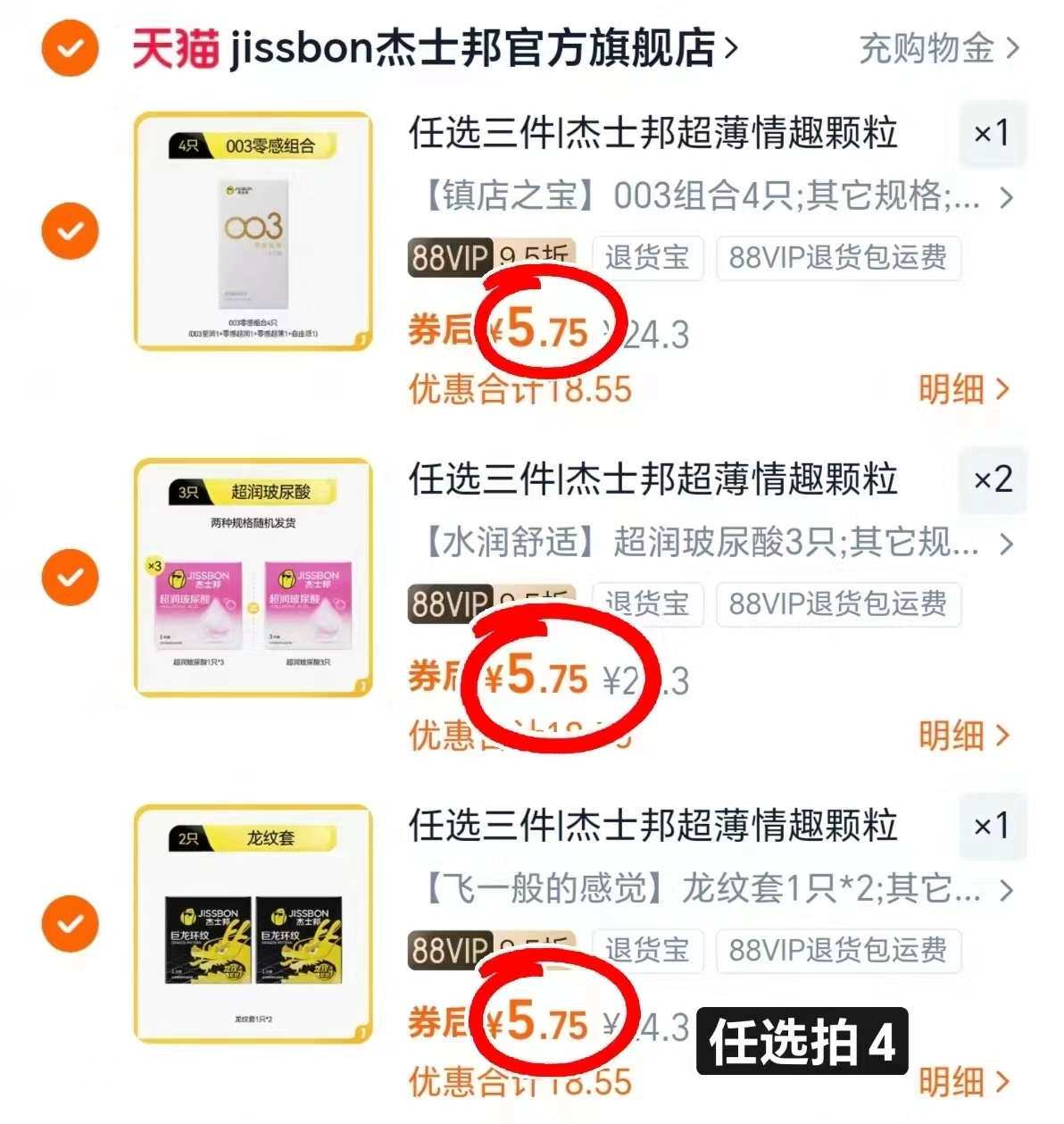Open the jissbon杰士邦官方旗舰店 store page
The height and width of the screenshot is (1124, 1064).
(x=473, y=48)
